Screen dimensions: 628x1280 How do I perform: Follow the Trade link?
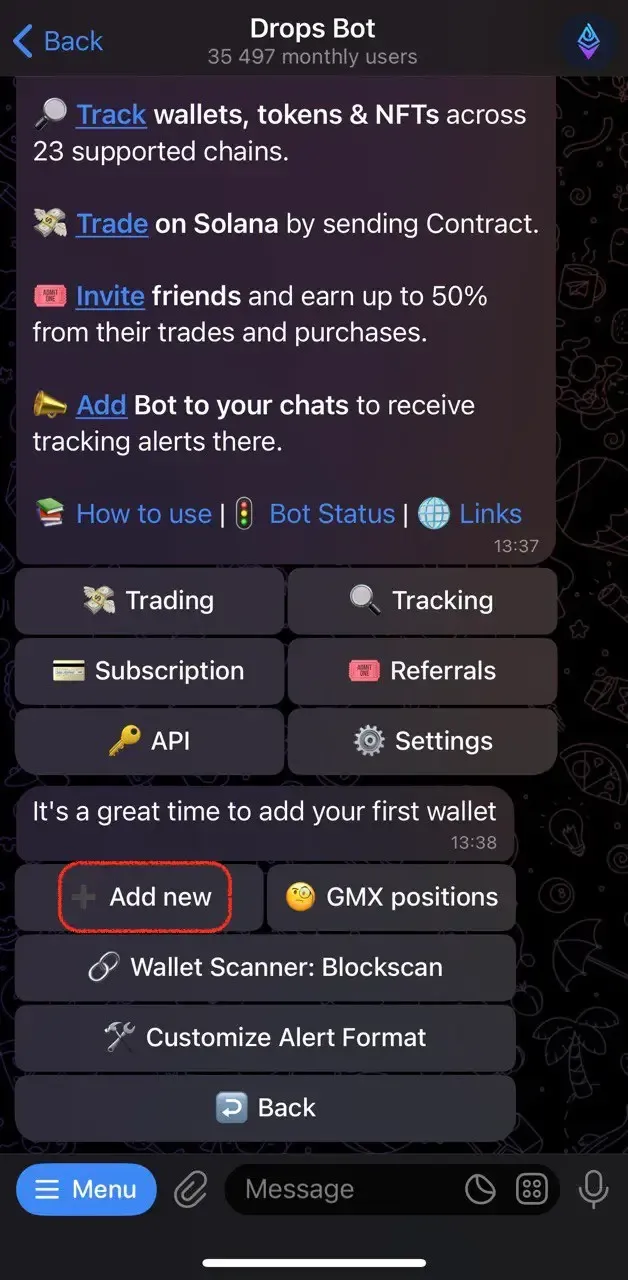click(x=112, y=224)
